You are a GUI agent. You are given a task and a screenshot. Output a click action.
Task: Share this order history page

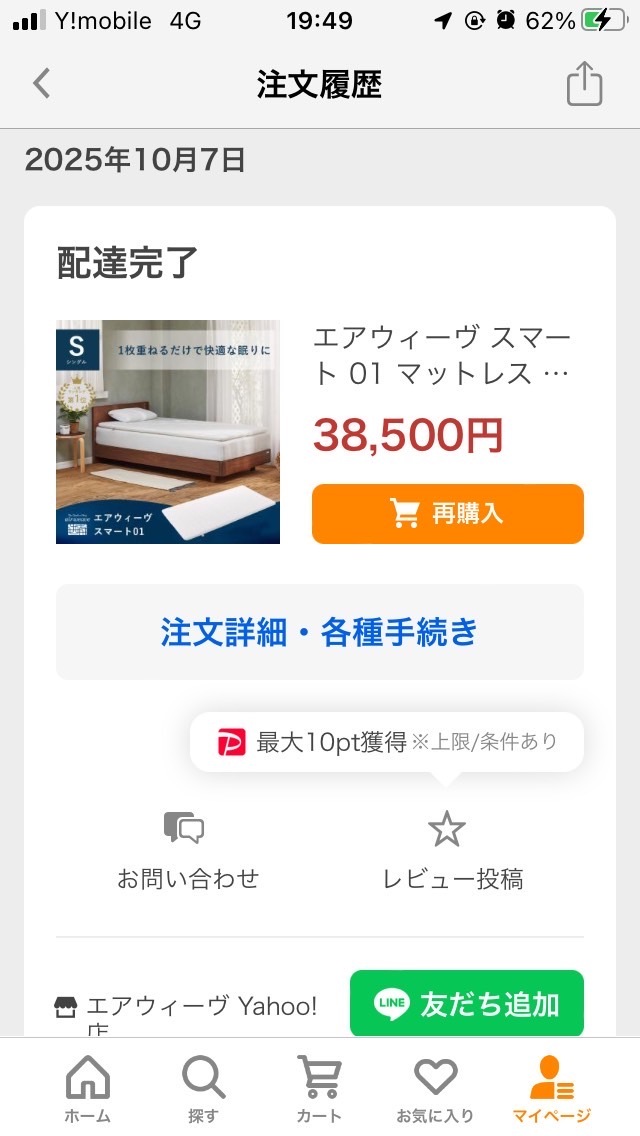click(585, 83)
